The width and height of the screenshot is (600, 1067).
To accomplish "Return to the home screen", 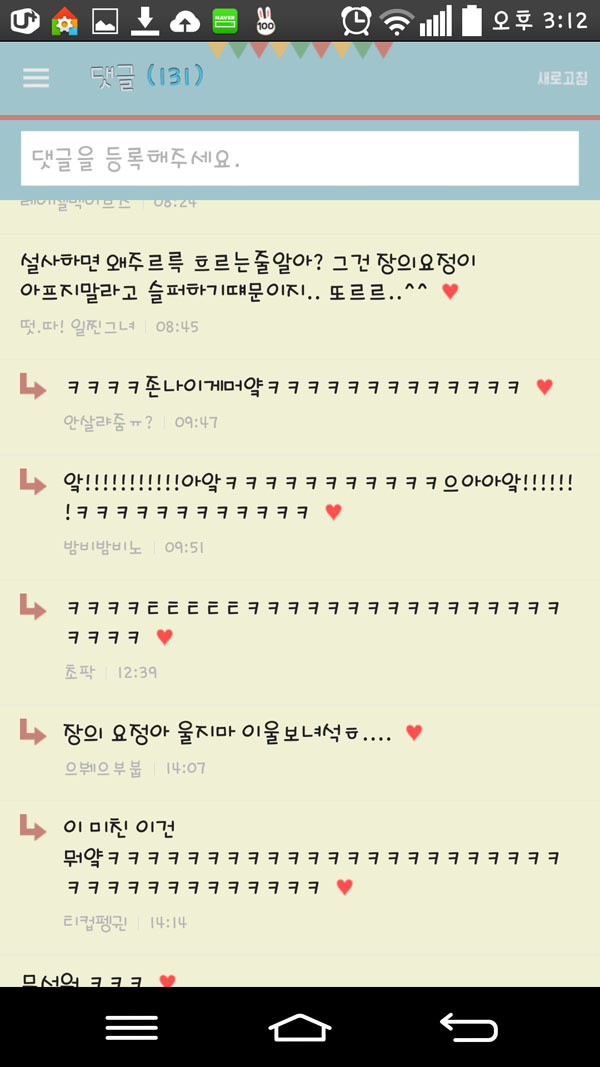I will (x=300, y=1027).
